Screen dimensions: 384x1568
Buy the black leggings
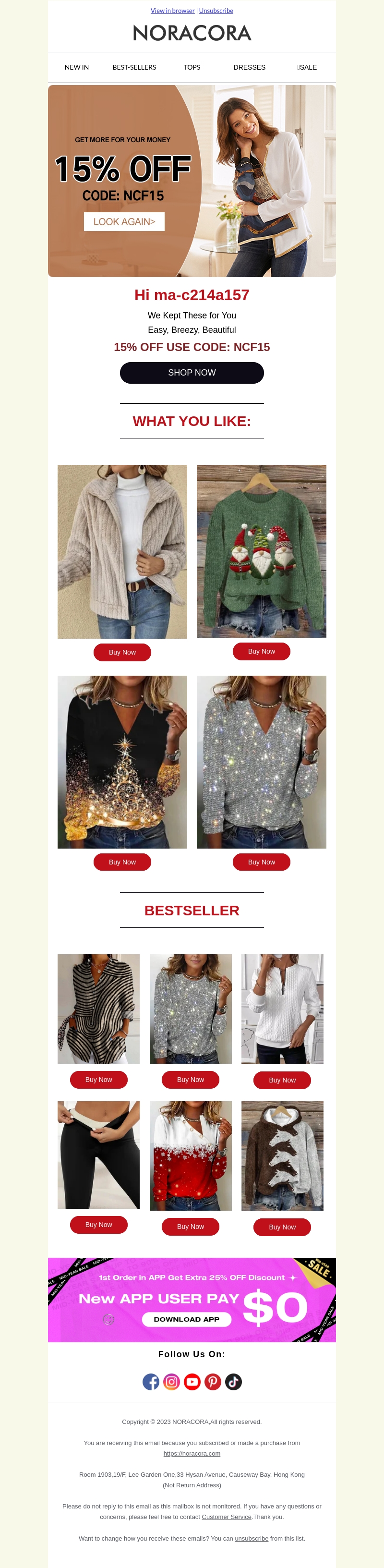coord(98,1225)
